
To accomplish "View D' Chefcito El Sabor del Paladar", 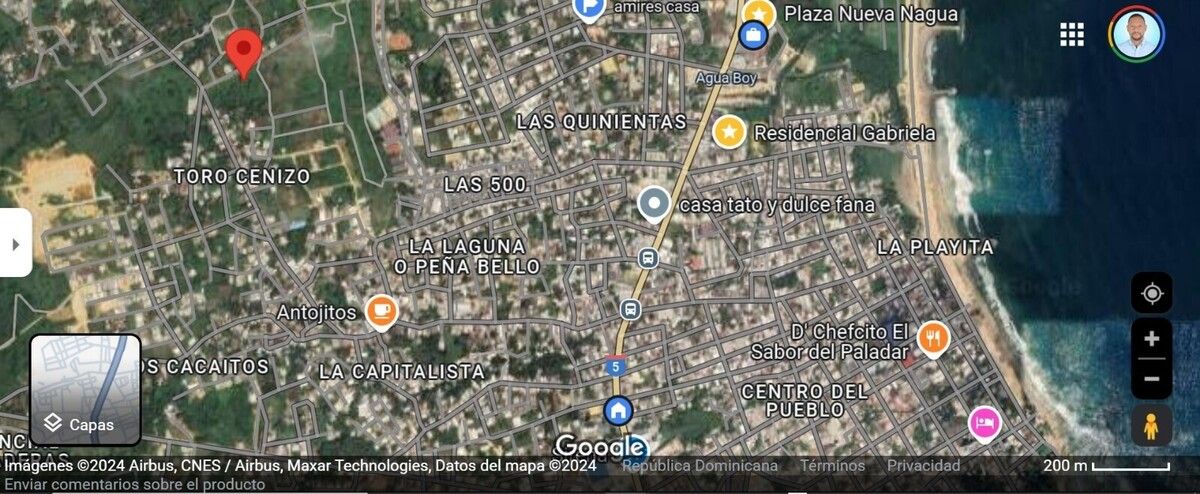I will pyautogui.click(x=932, y=340).
